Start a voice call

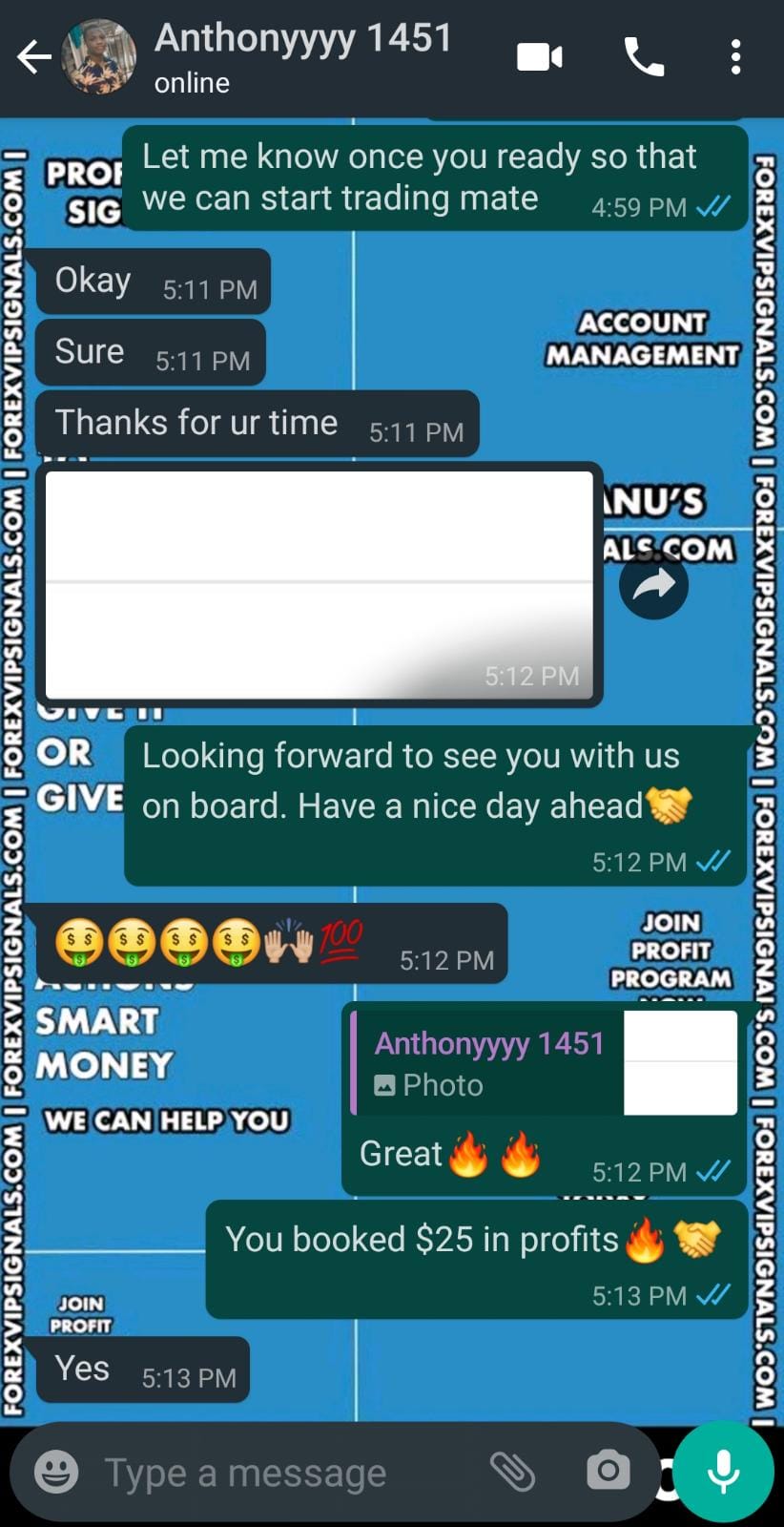(x=644, y=57)
